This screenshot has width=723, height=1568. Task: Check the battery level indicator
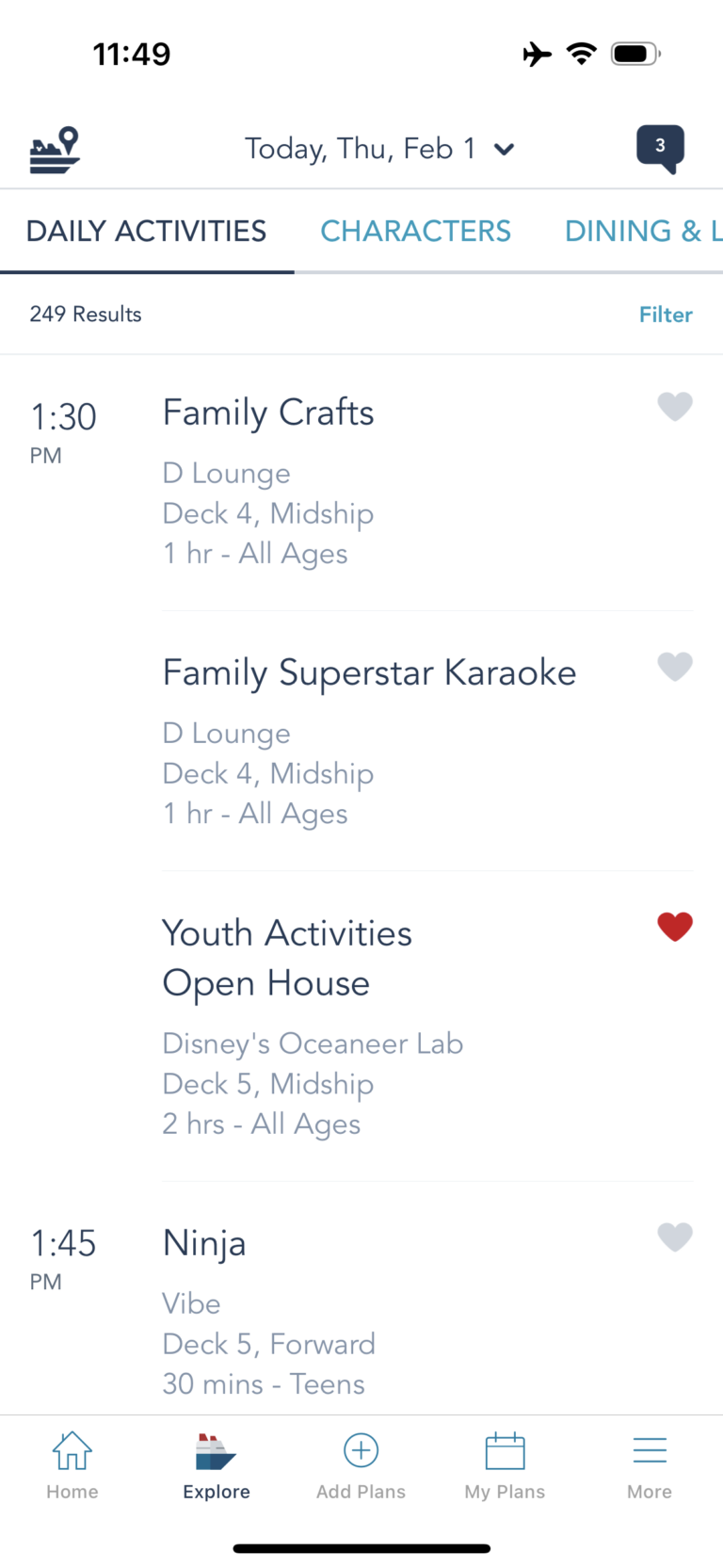tap(635, 53)
